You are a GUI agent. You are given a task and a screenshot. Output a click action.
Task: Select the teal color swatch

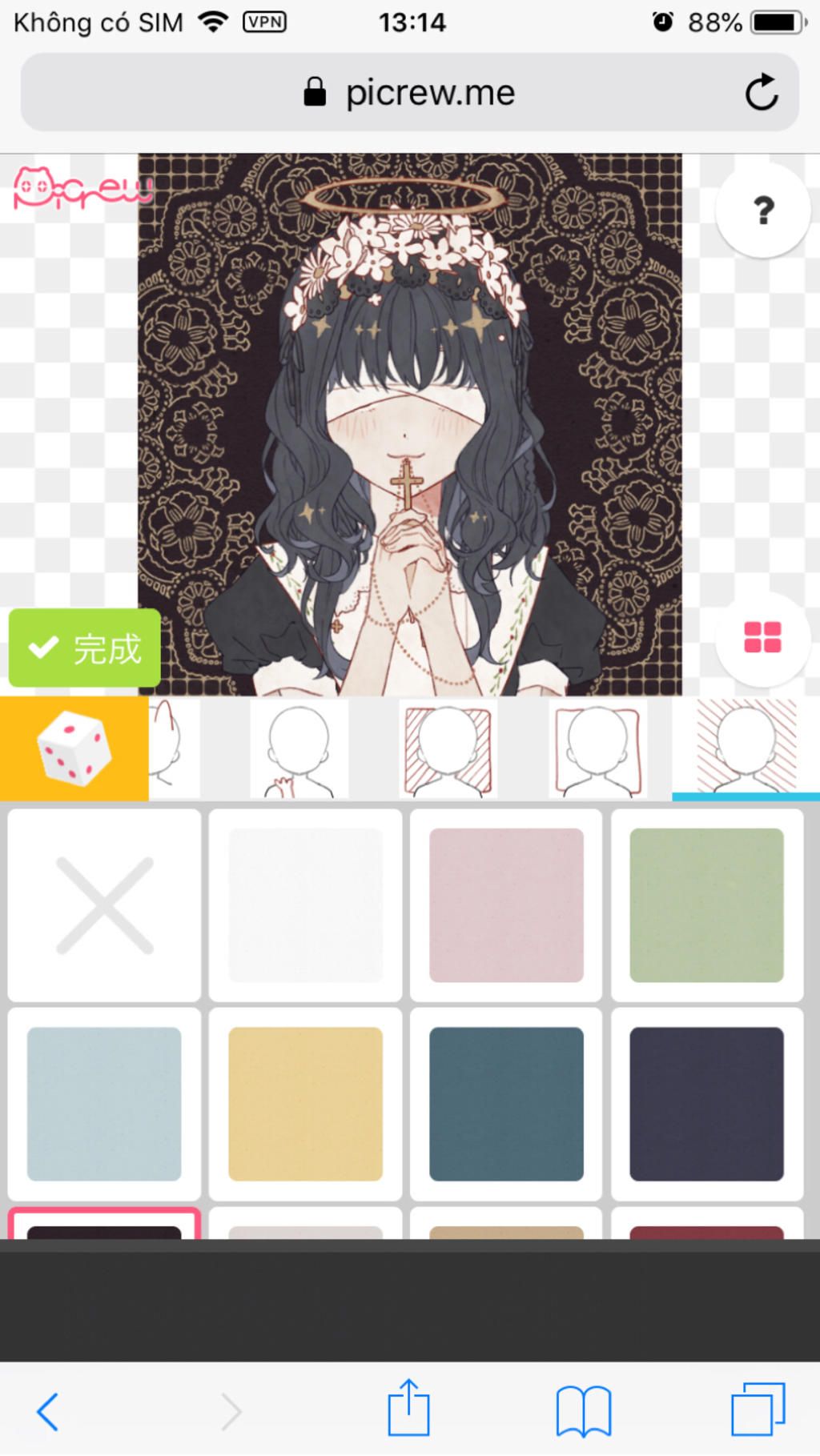click(x=506, y=1104)
